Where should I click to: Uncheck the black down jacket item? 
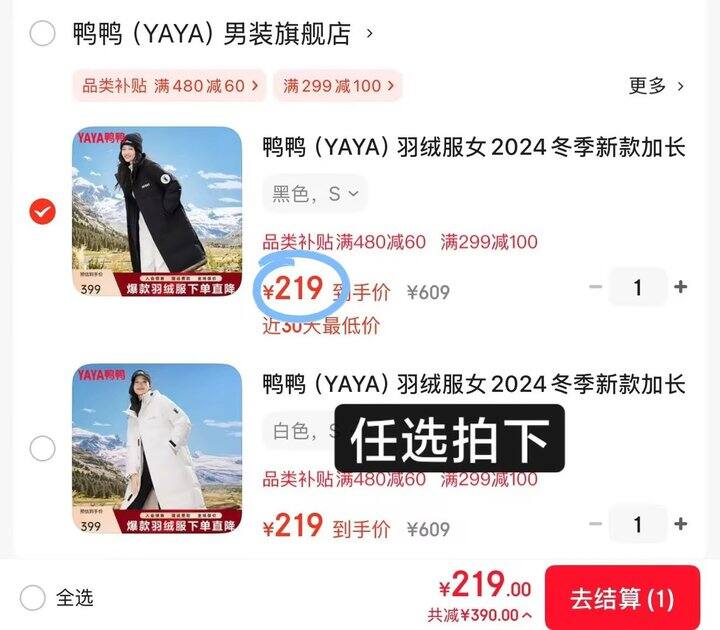pyautogui.click(x=42, y=212)
